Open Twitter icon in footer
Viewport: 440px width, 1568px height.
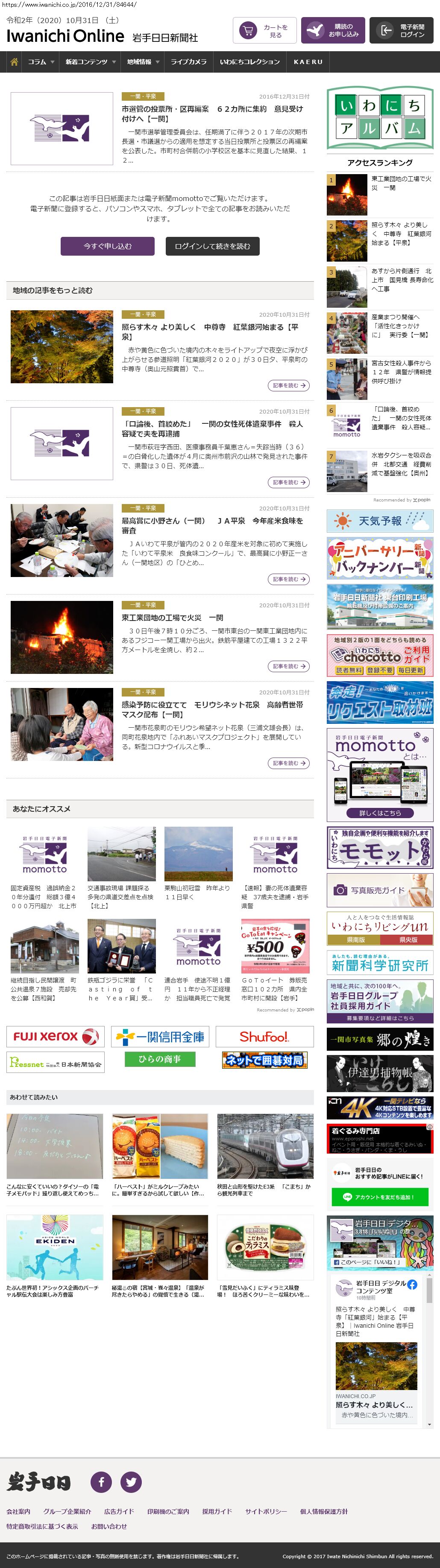pyautogui.click(x=131, y=1481)
